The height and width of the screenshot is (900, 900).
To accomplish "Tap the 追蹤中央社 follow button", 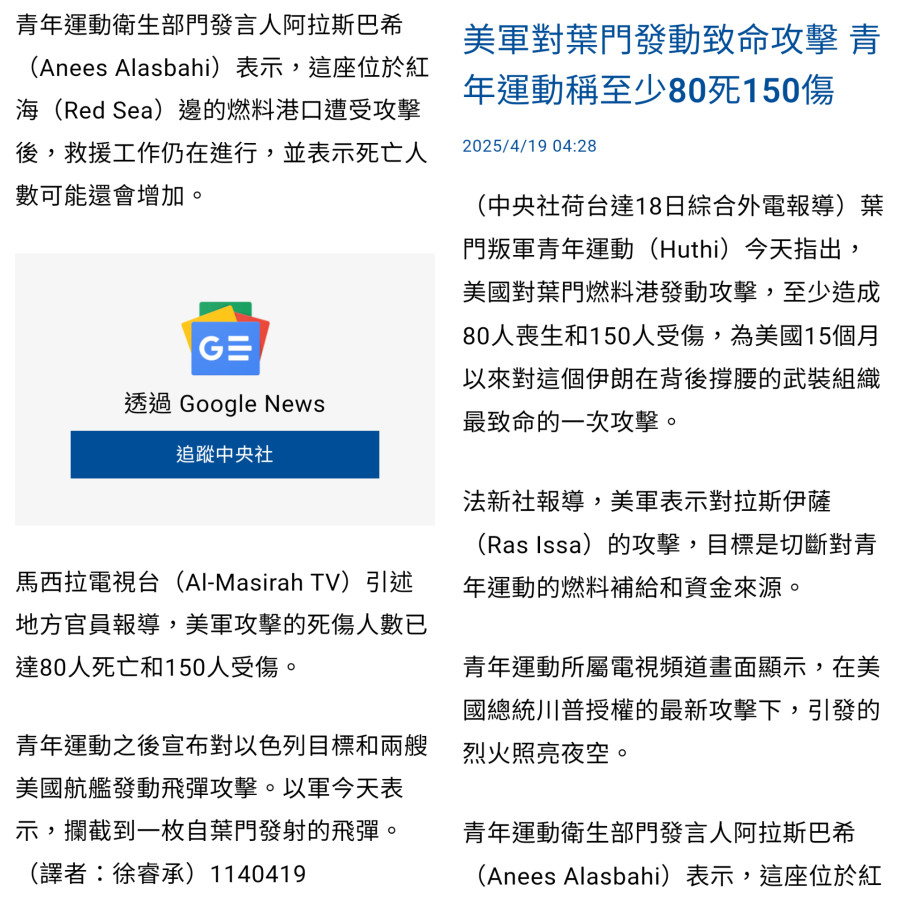I will pyautogui.click(x=225, y=454).
